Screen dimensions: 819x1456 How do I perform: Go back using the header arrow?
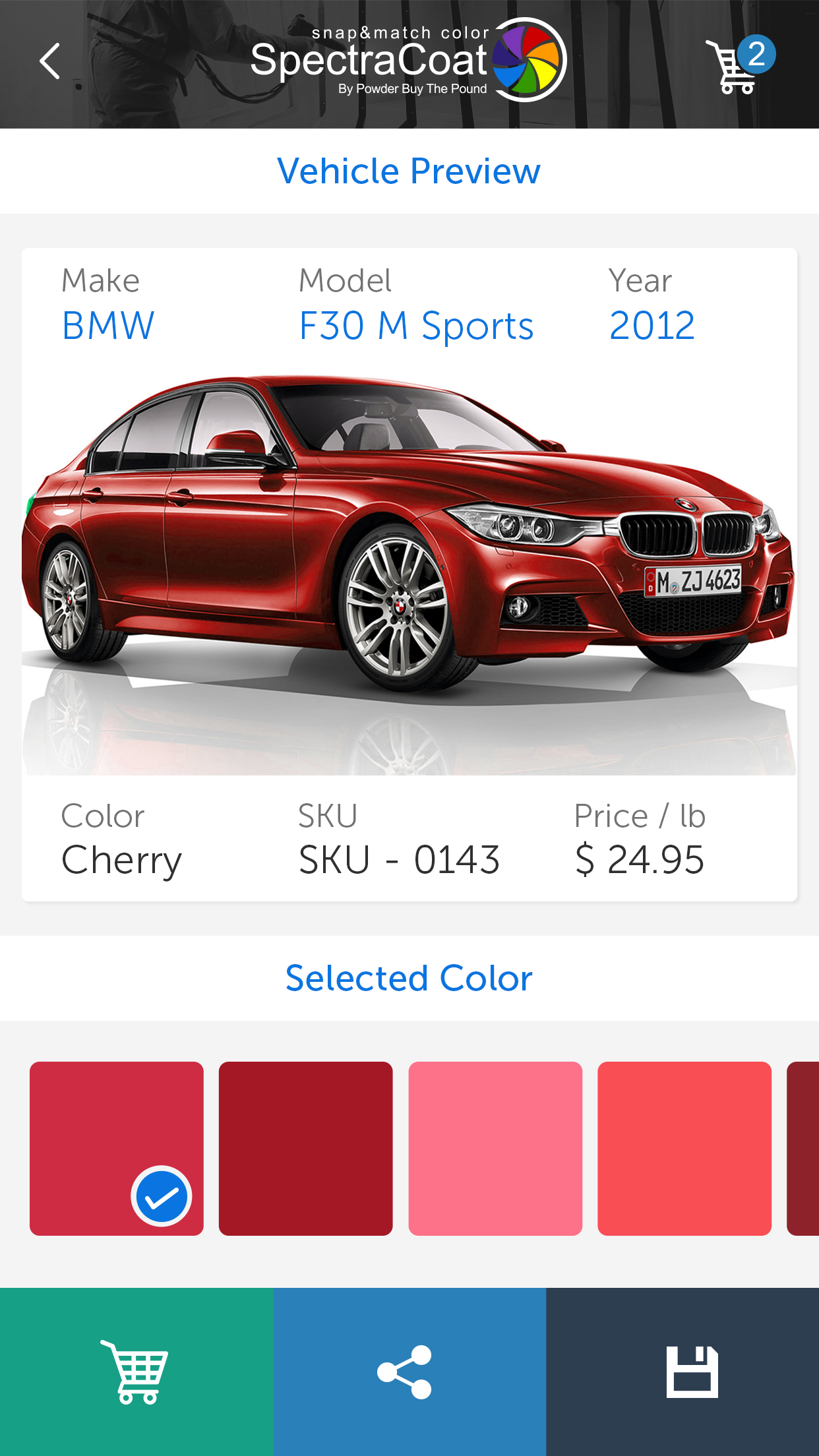[x=50, y=61]
